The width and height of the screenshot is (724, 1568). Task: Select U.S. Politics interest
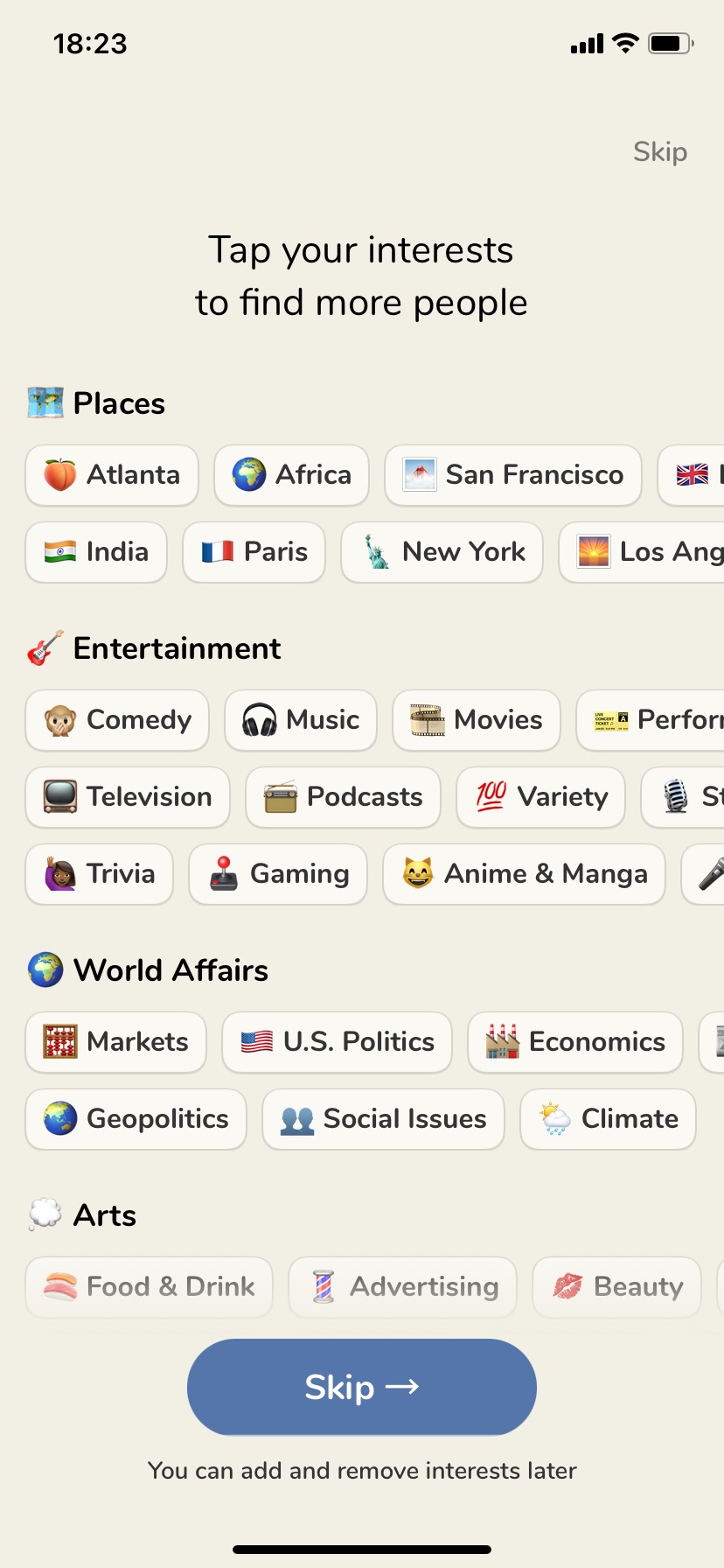pyautogui.click(x=337, y=1042)
